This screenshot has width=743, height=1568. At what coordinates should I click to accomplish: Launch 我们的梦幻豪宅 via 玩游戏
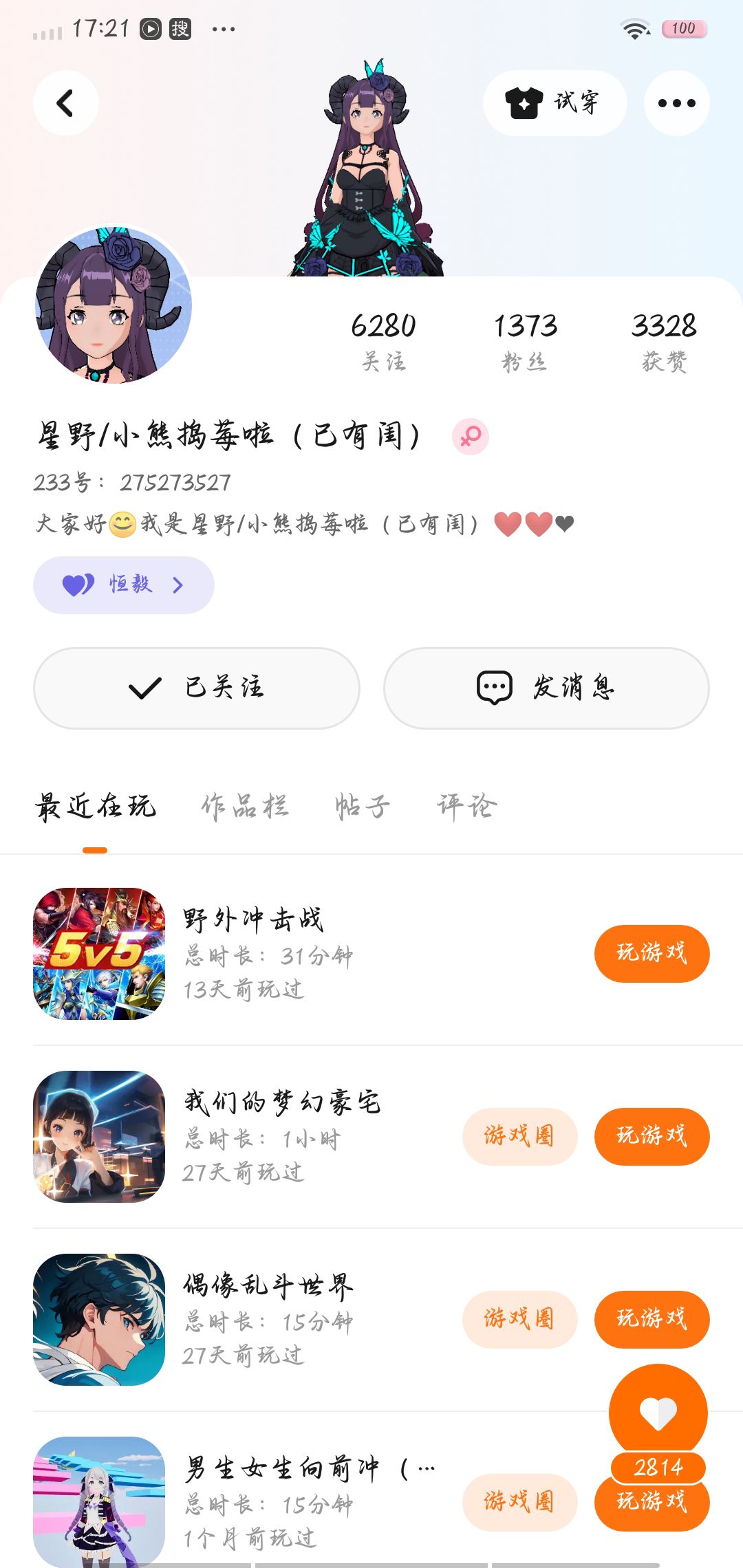652,1136
